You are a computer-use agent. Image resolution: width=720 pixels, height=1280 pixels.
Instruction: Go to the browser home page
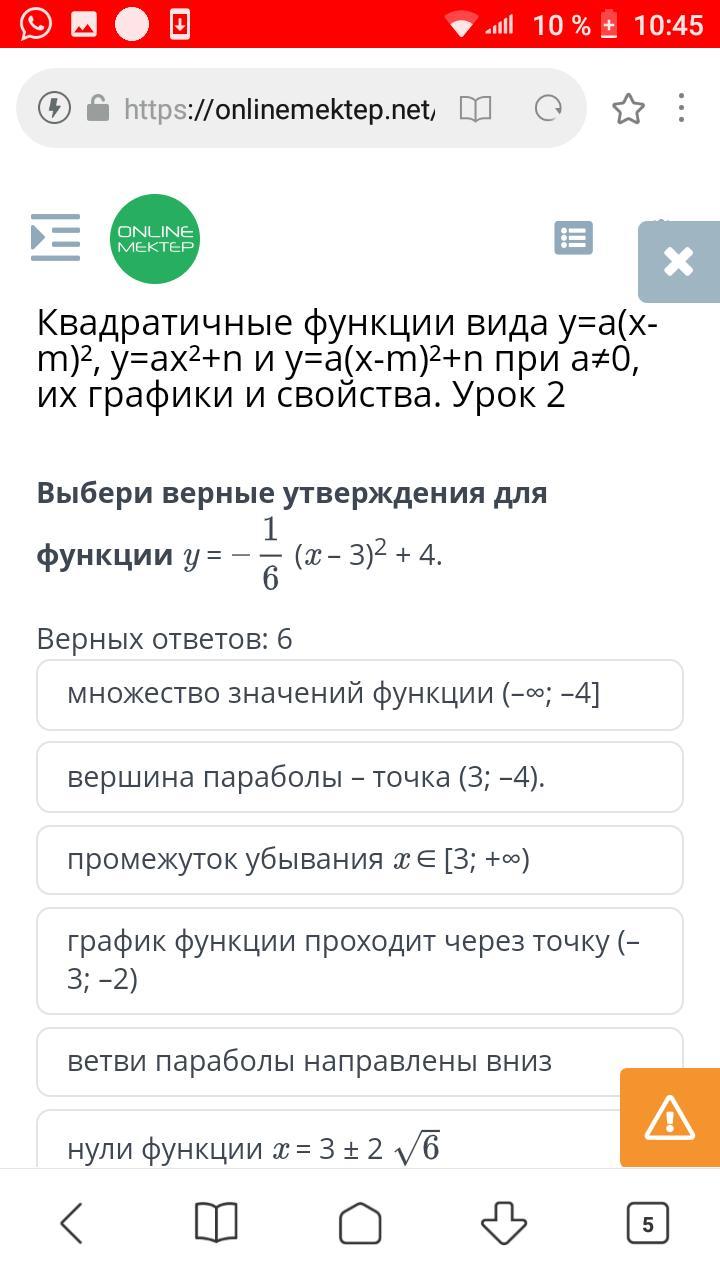[360, 1223]
